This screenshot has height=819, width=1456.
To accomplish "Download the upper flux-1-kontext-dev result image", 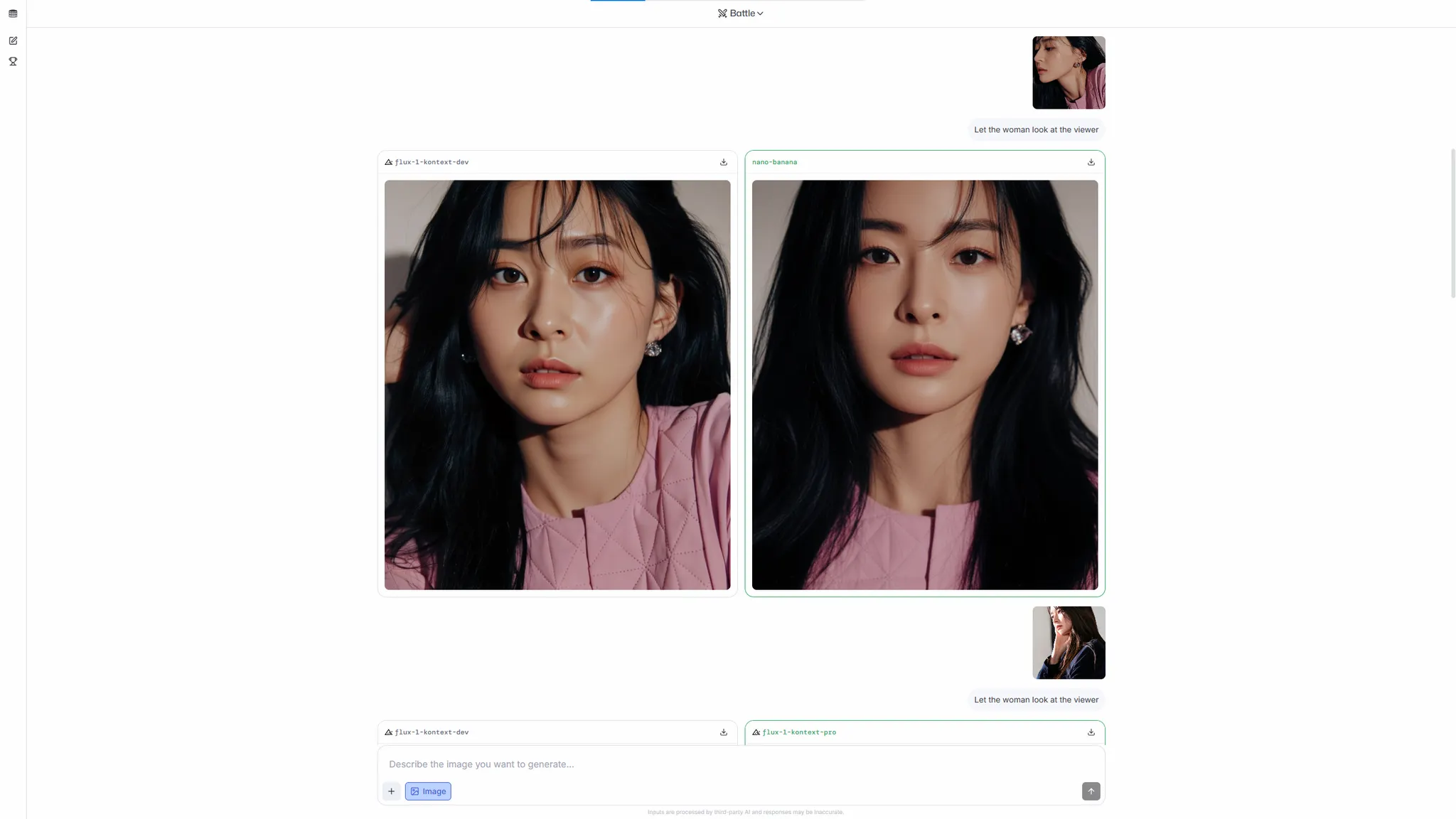I will [723, 162].
